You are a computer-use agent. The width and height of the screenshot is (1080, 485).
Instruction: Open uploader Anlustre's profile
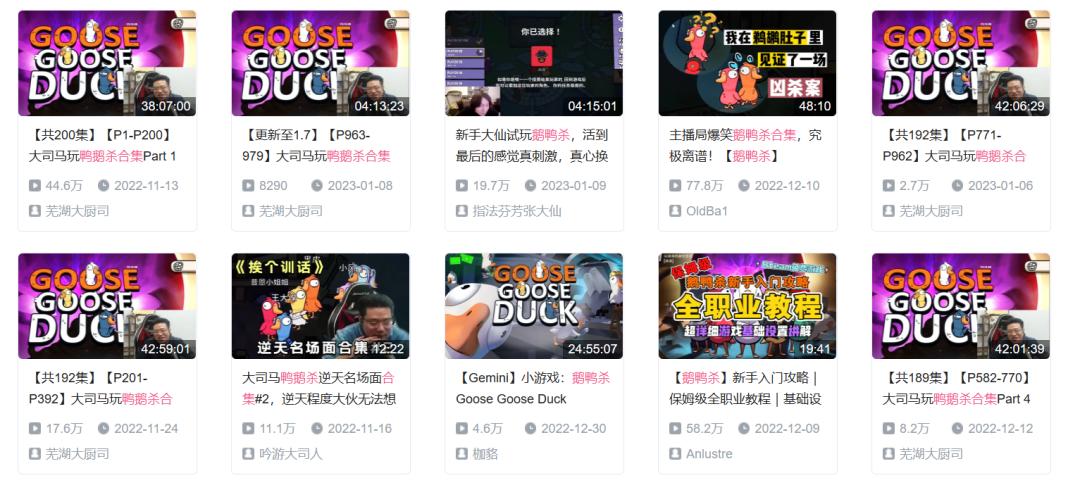[x=708, y=454]
